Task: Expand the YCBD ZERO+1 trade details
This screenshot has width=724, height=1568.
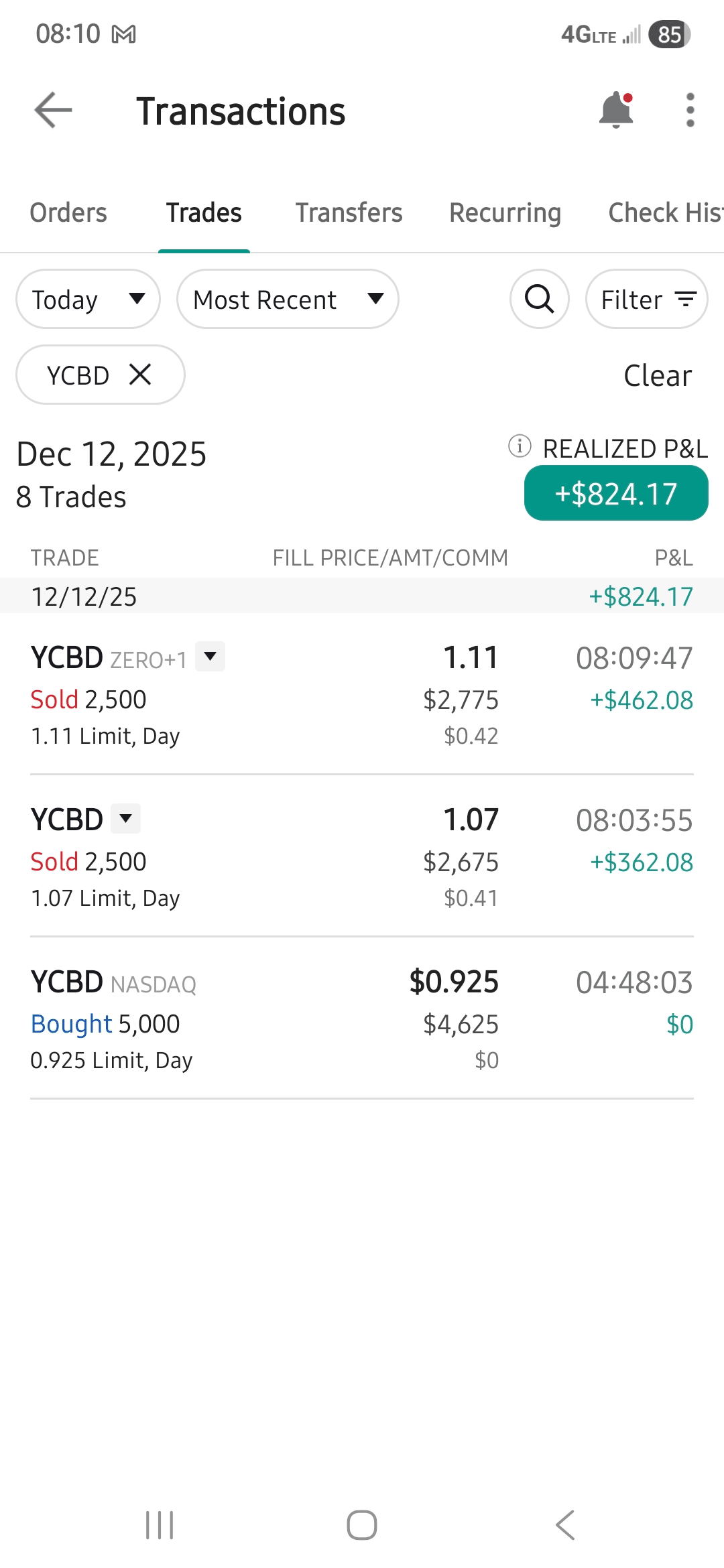Action: [x=210, y=657]
